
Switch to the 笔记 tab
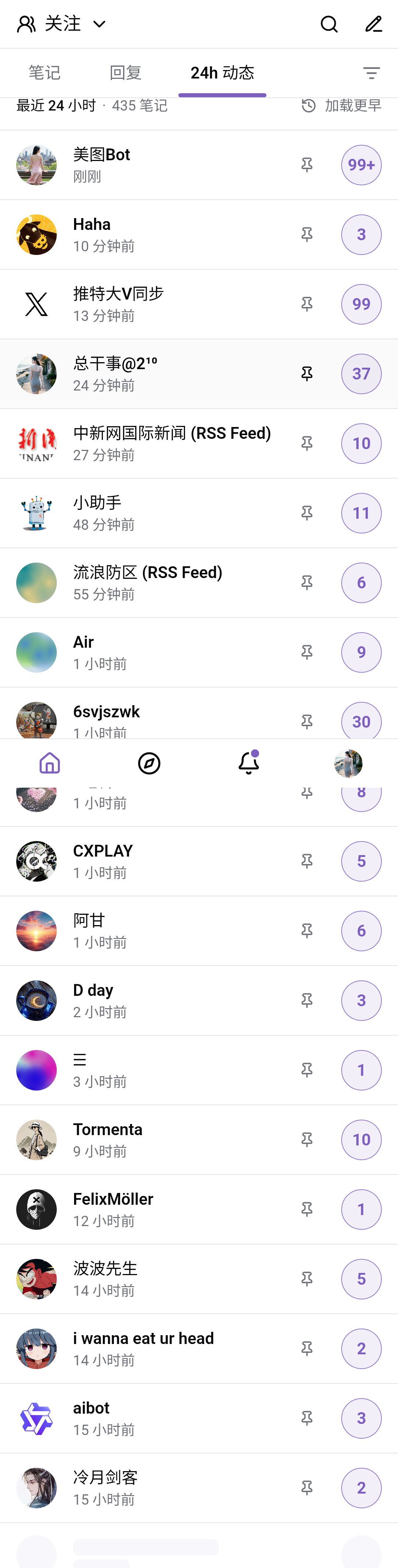[x=45, y=73]
